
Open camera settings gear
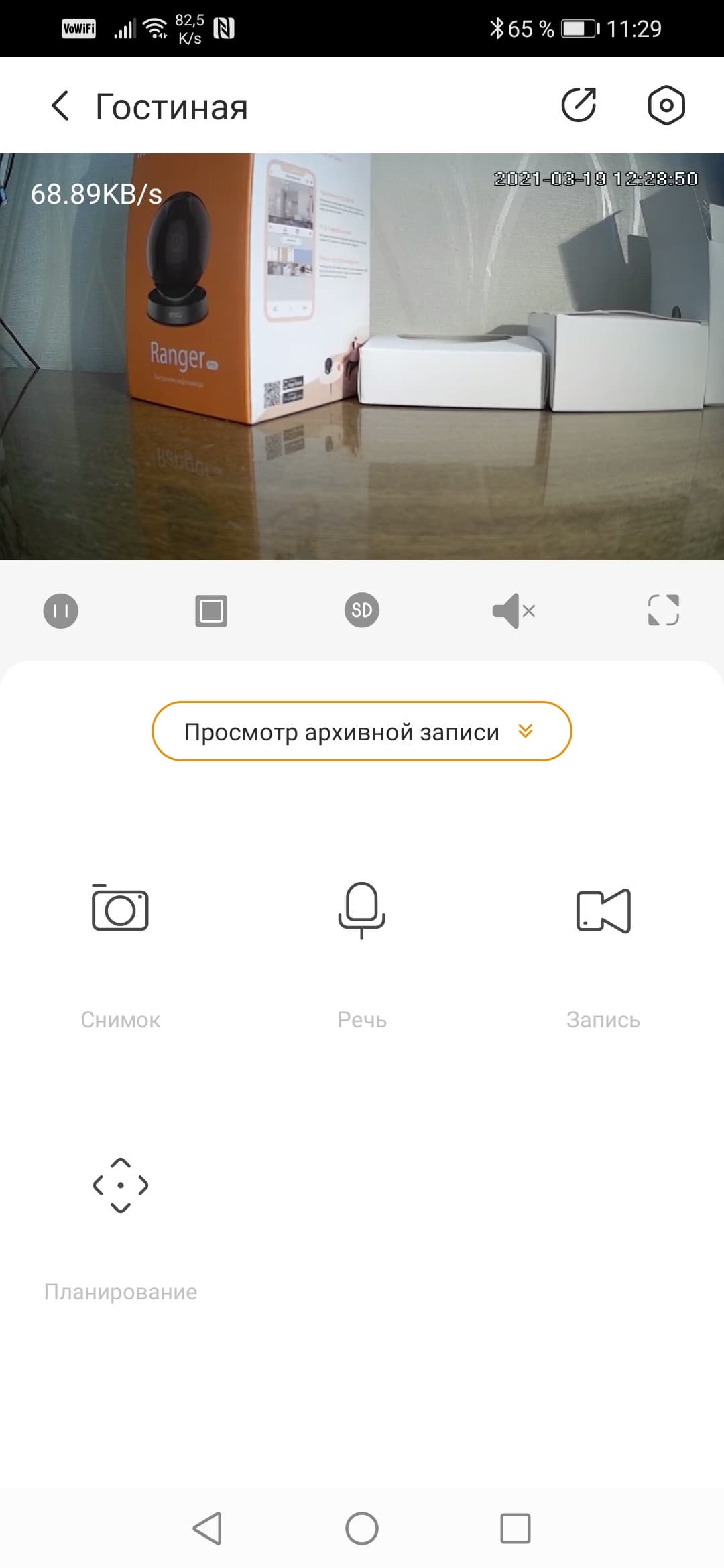(666, 105)
